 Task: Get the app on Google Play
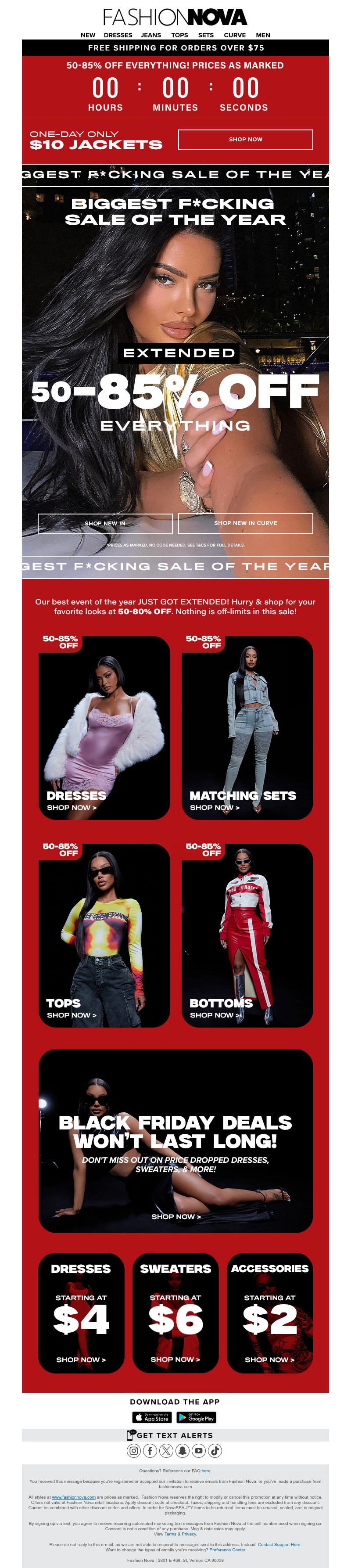point(196,1417)
